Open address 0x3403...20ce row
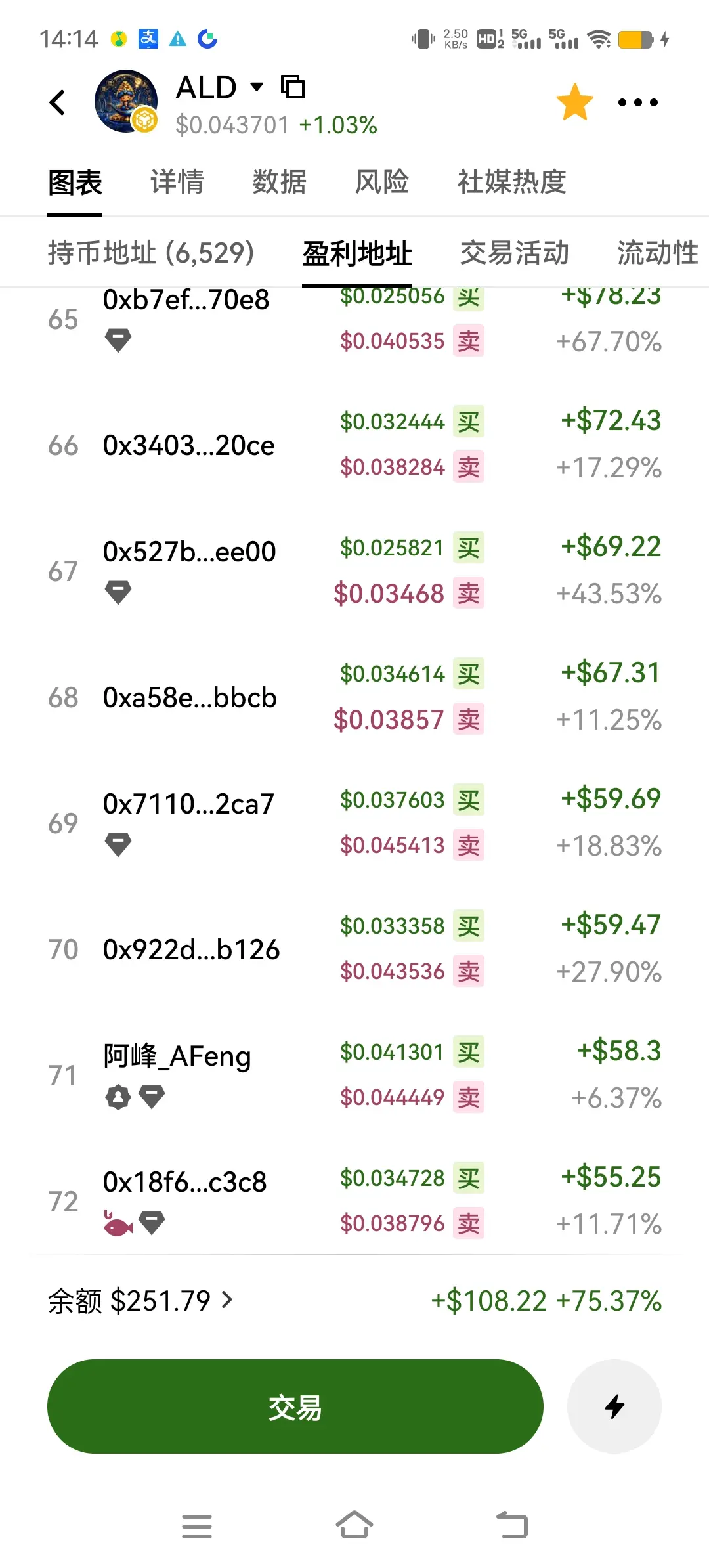This screenshot has width=709, height=1568. (354, 445)
